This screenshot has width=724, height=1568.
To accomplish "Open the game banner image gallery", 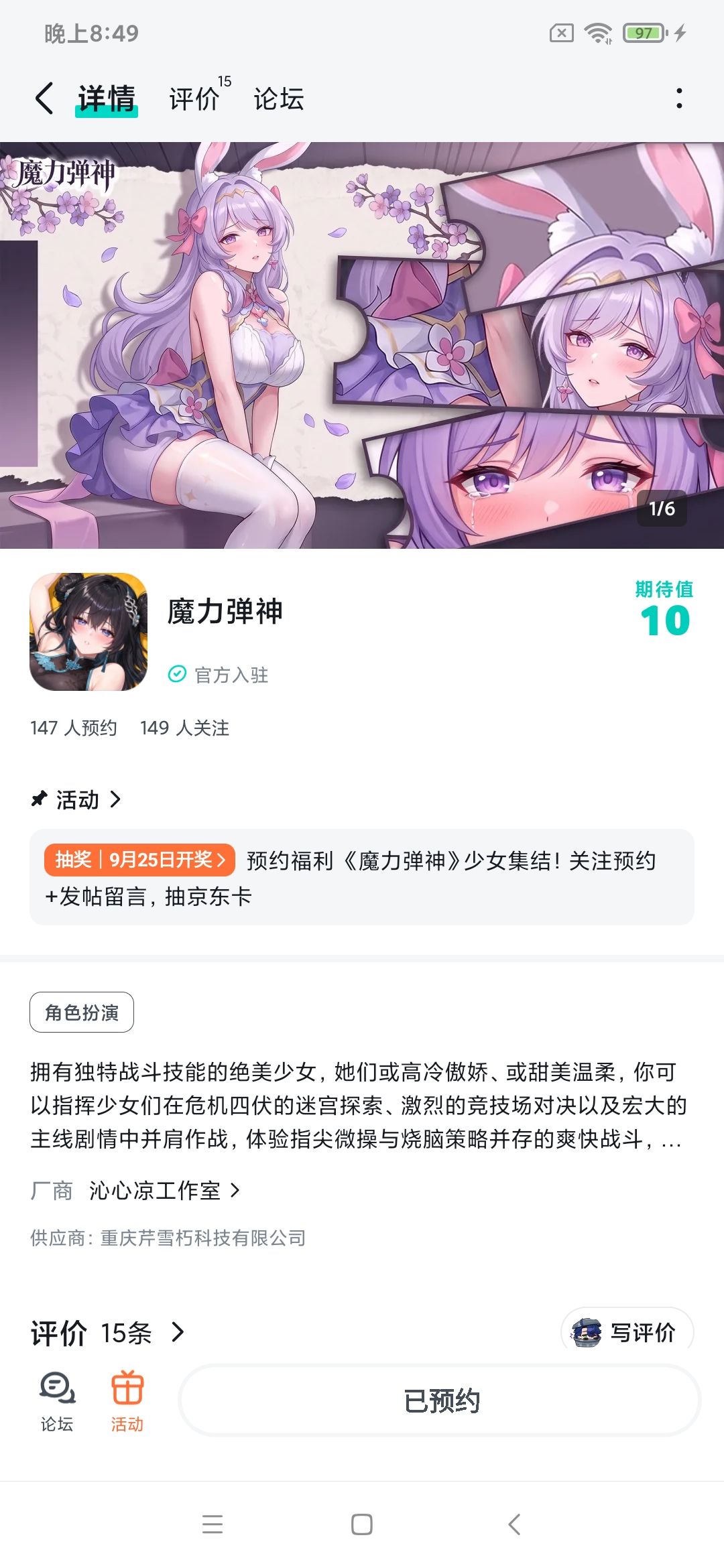I will [x=362, y=345].
